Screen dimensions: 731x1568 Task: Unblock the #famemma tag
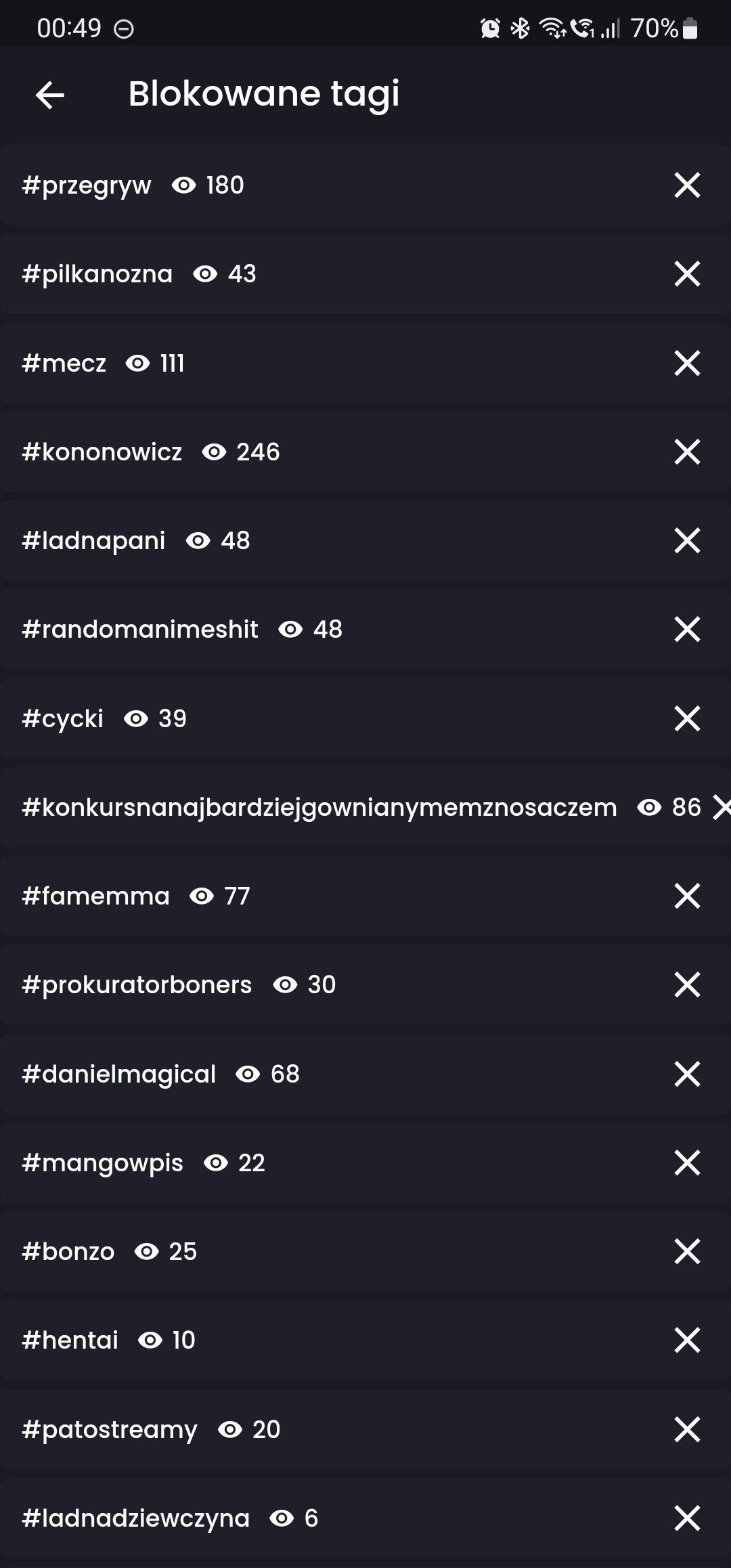click(687, 896)
